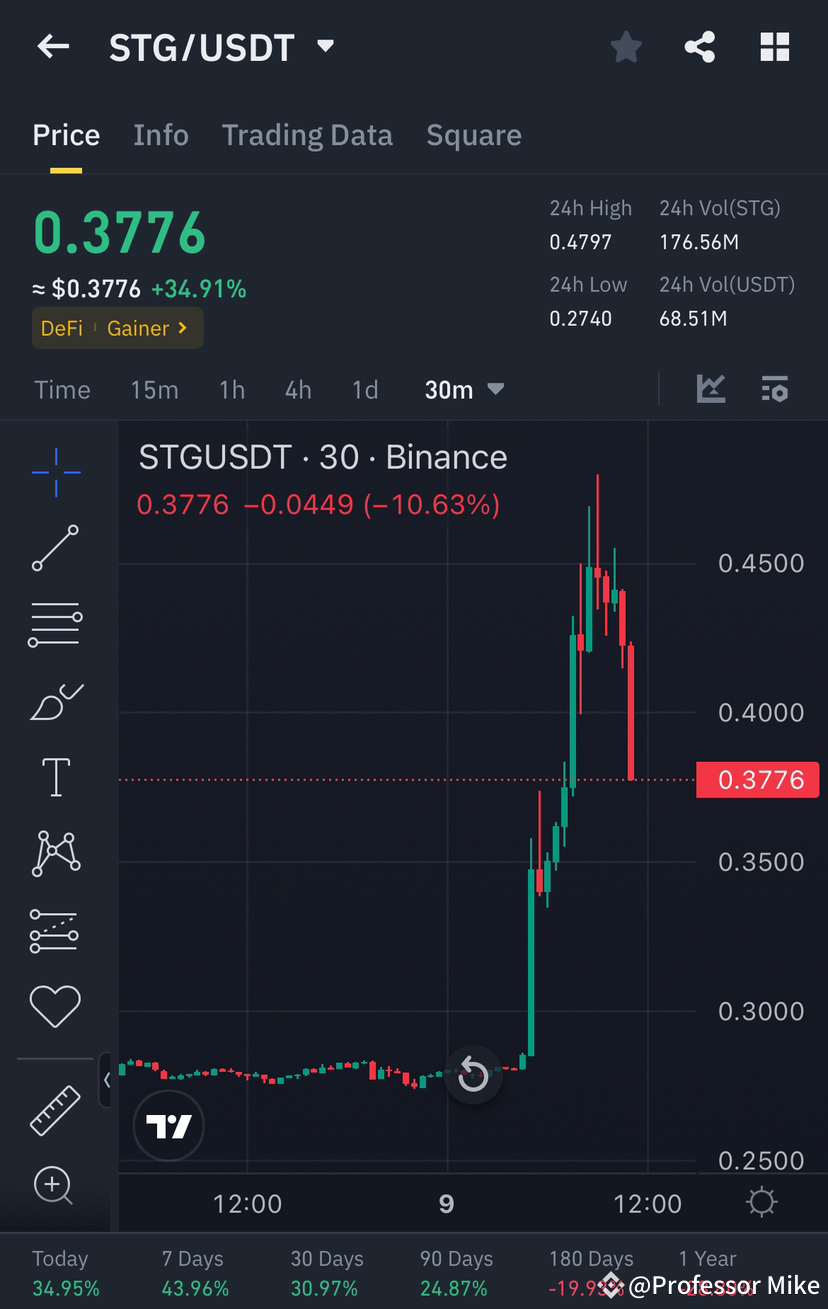Click the line chart style icon
Viewport: 828px width, 1309px height.
pyautogui.click(x=711, y=389)
